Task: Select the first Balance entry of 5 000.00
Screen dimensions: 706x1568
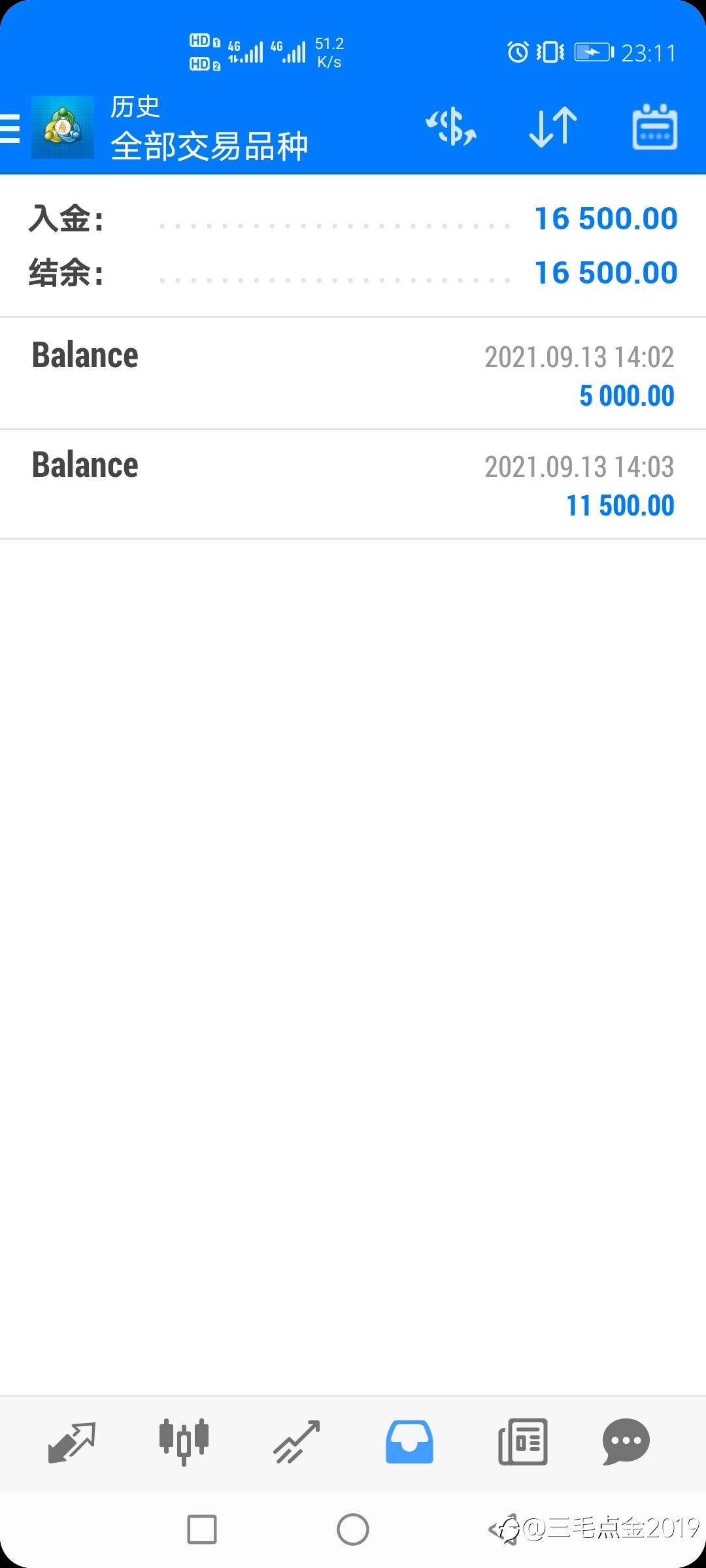Action: (x=353, y=372)
